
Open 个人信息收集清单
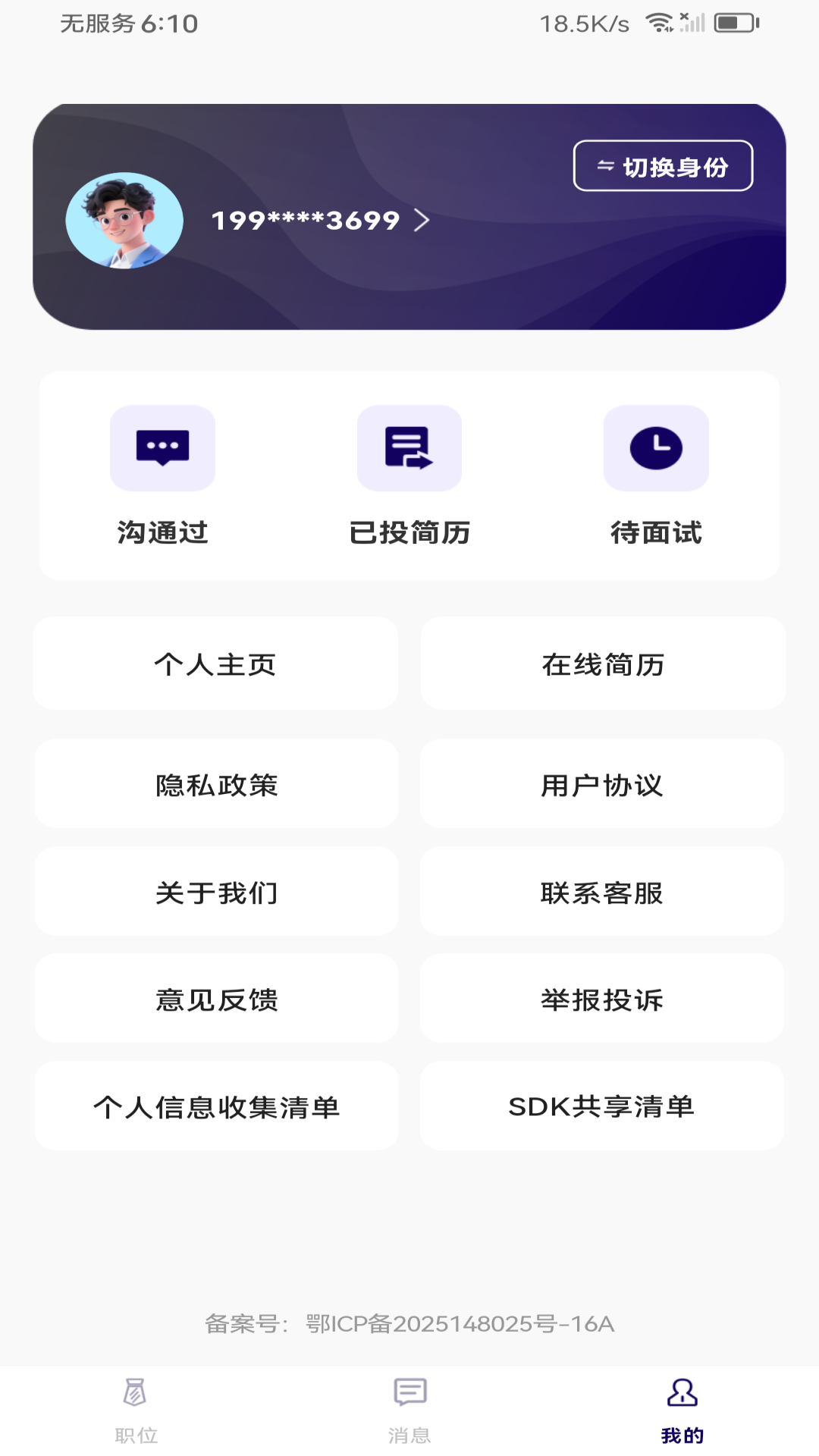pos(218,1106)
